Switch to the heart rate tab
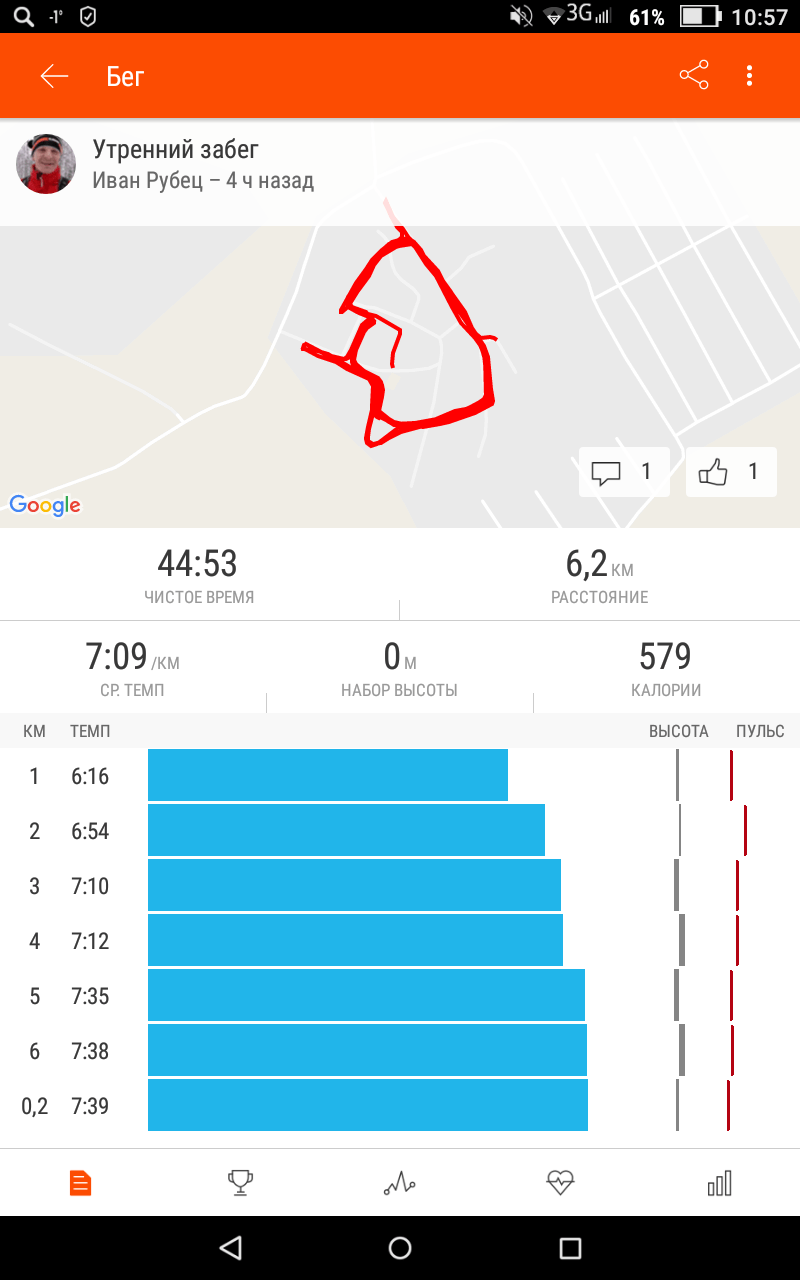Screen dimensions: 800x1280 [x=560, y=1184]
